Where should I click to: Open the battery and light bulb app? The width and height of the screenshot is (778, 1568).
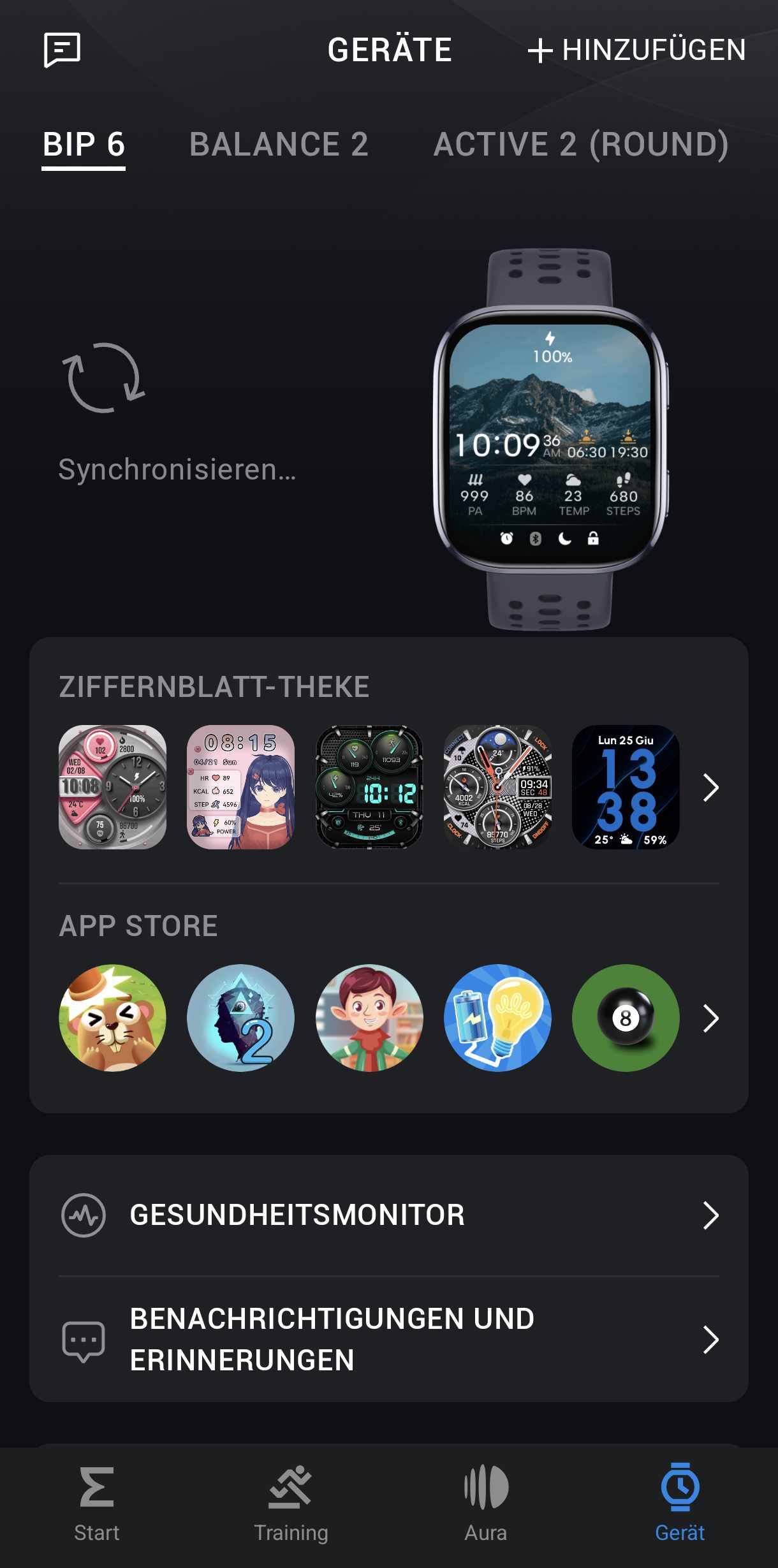[497, 1018]
